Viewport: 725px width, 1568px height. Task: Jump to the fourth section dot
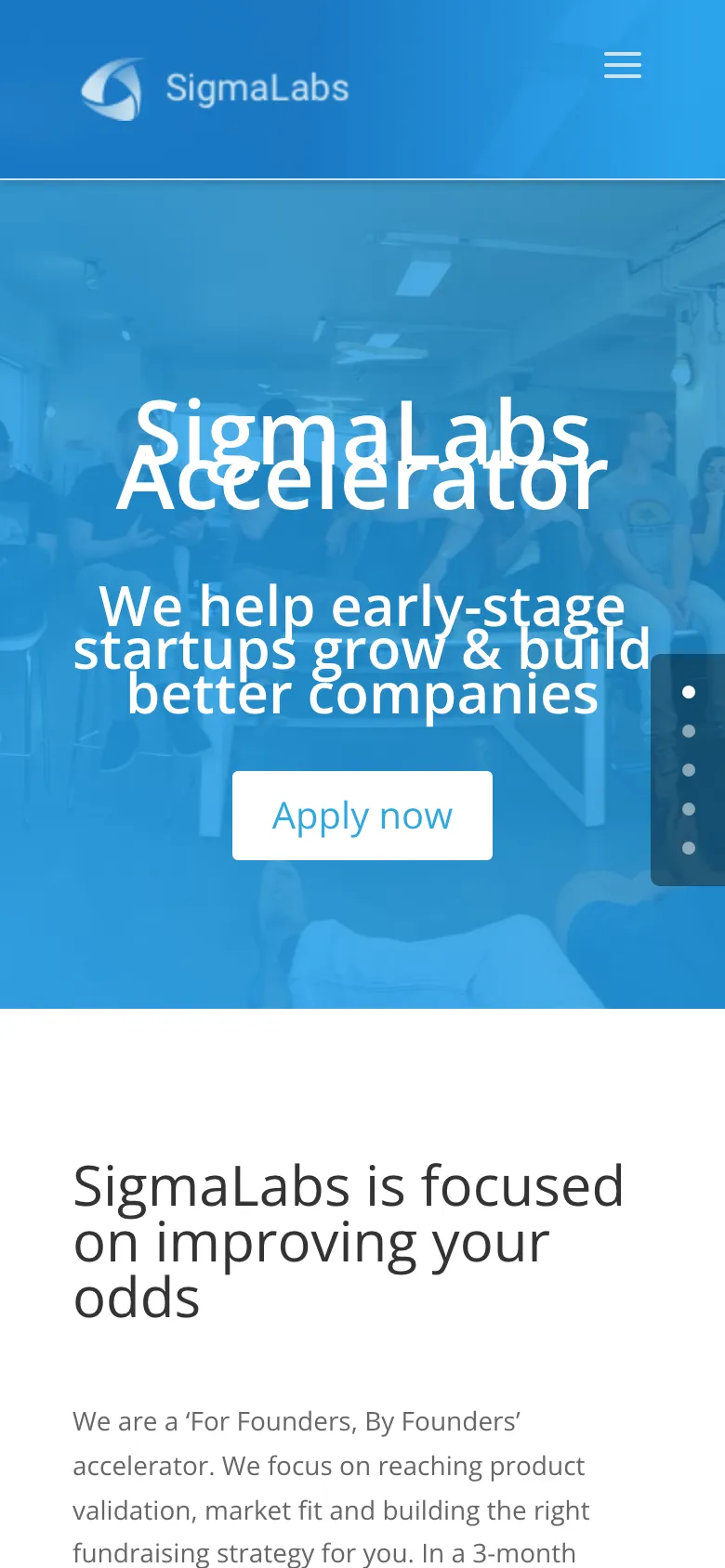tap(689, 809)
